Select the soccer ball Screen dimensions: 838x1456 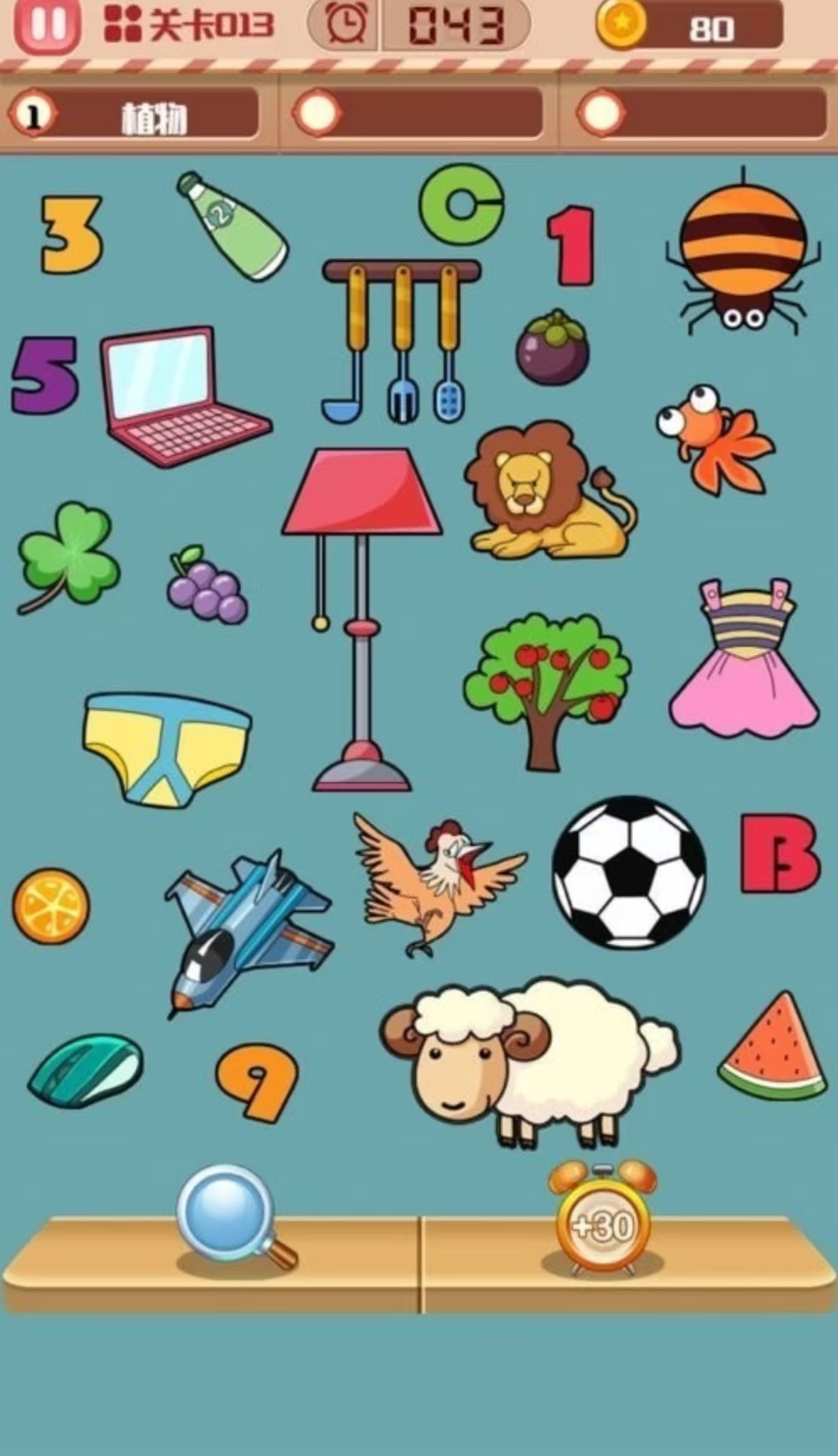629,872
